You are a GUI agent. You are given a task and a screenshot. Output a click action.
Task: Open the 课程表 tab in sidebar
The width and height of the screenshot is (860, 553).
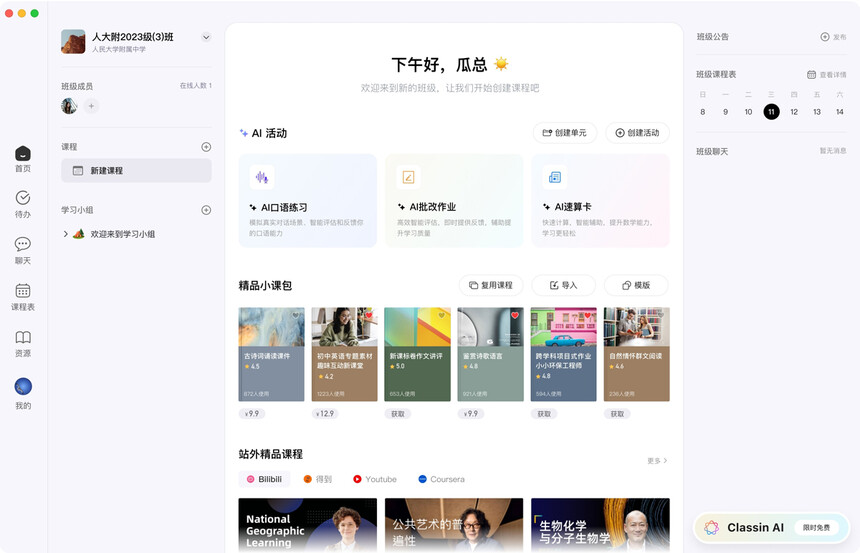[22, 297]
